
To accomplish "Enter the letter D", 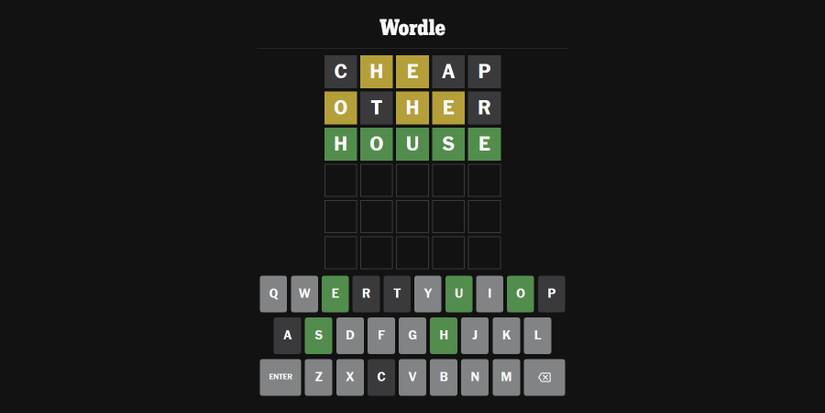I will [x=350, y=335].
